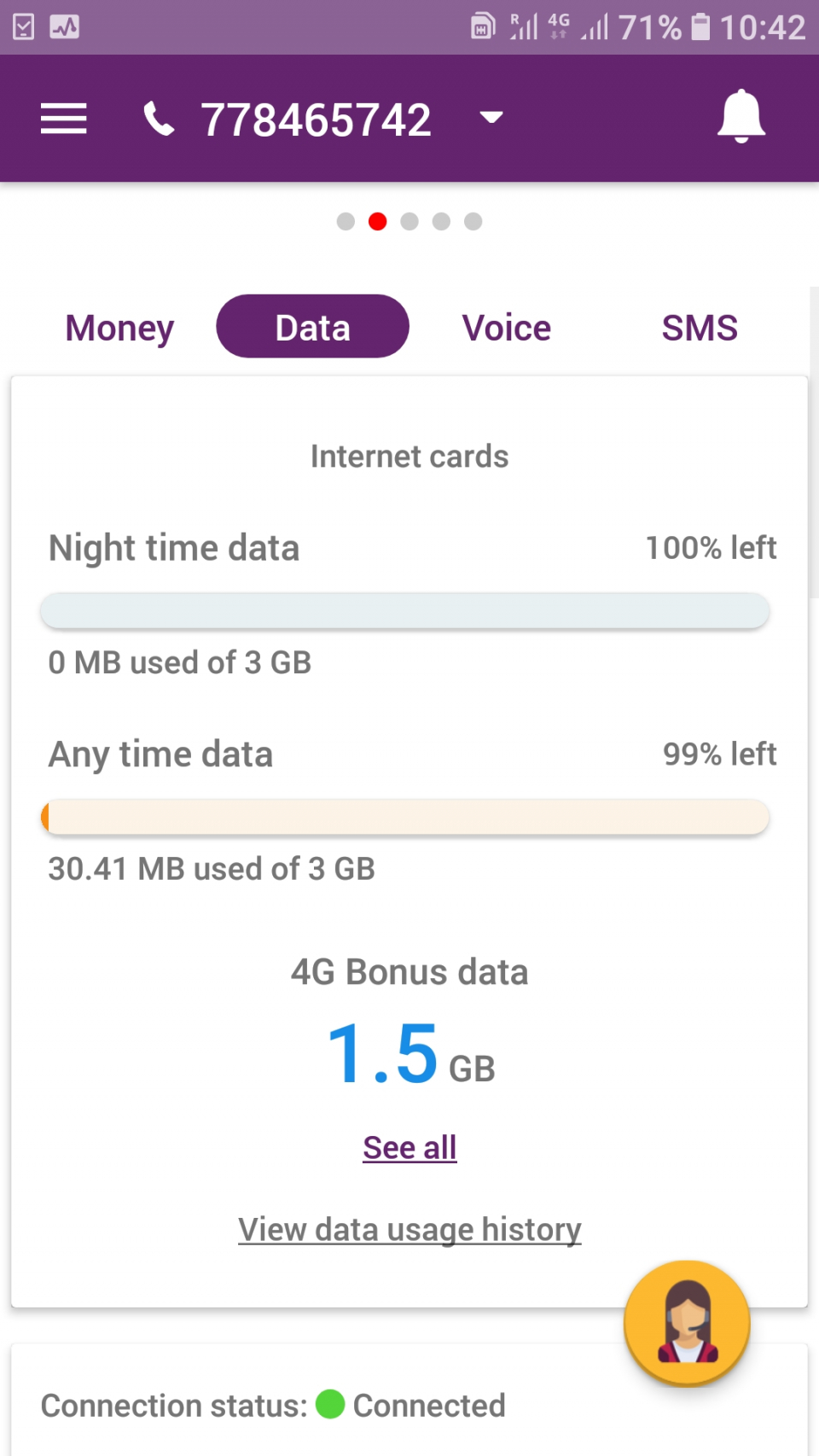The height and width of the screenshot is (1456, 819).
Task: Click the SIM card icon in the status bar
Action: click(x=481, y=26)
